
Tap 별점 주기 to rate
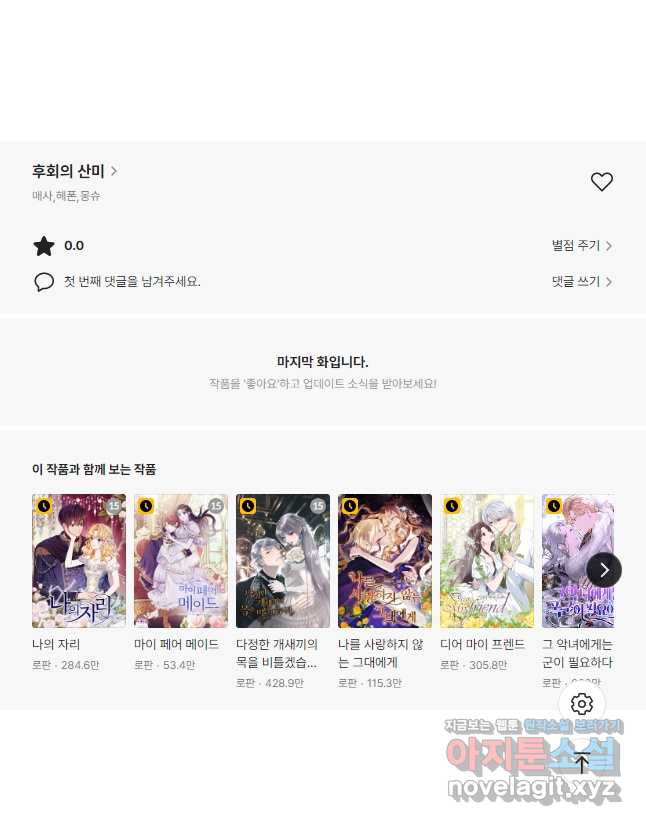tap(581, 246)
